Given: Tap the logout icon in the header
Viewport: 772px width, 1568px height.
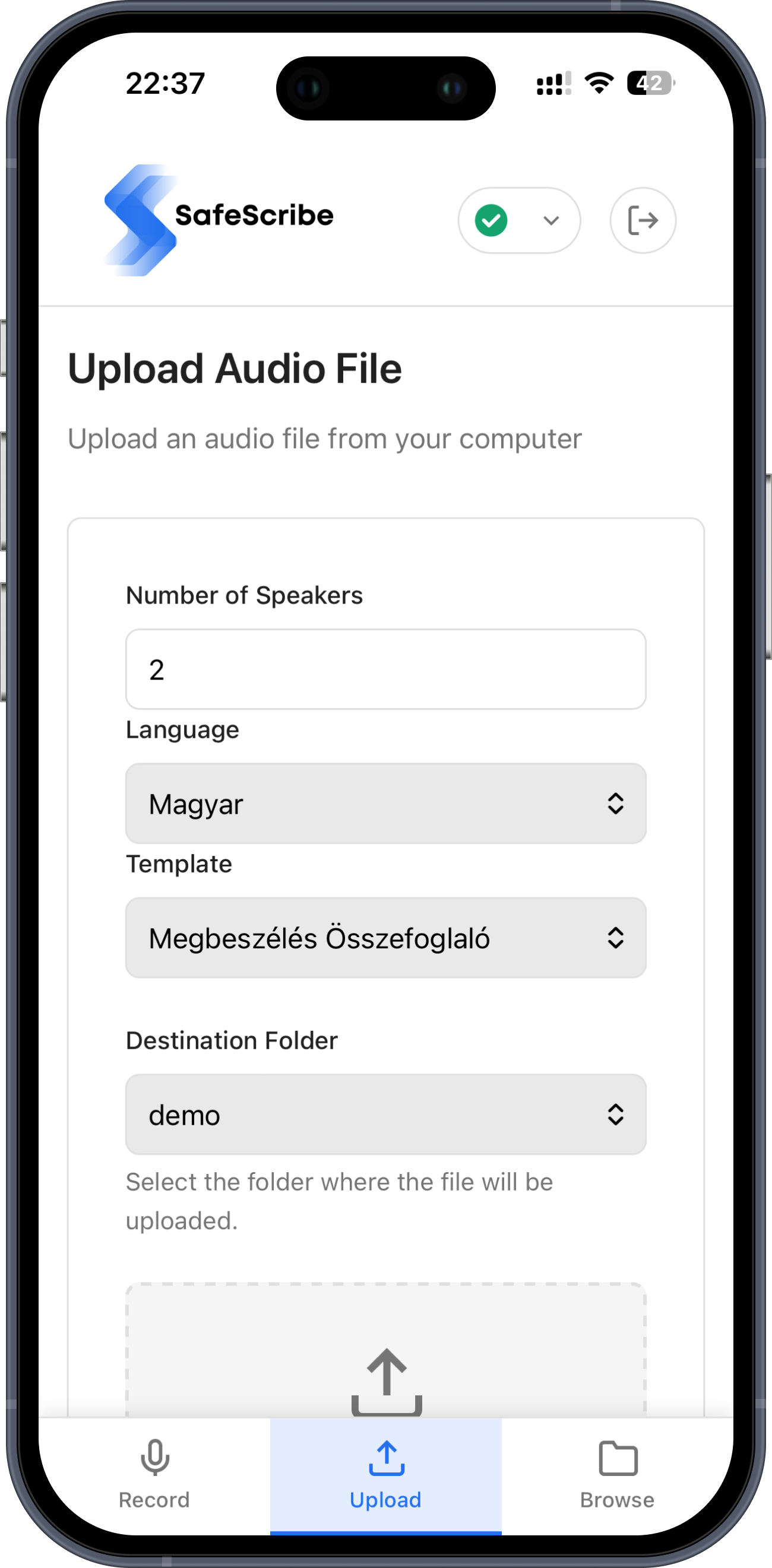Looking at the screenshot, I should pyautogui.click(x=643, y=220).
